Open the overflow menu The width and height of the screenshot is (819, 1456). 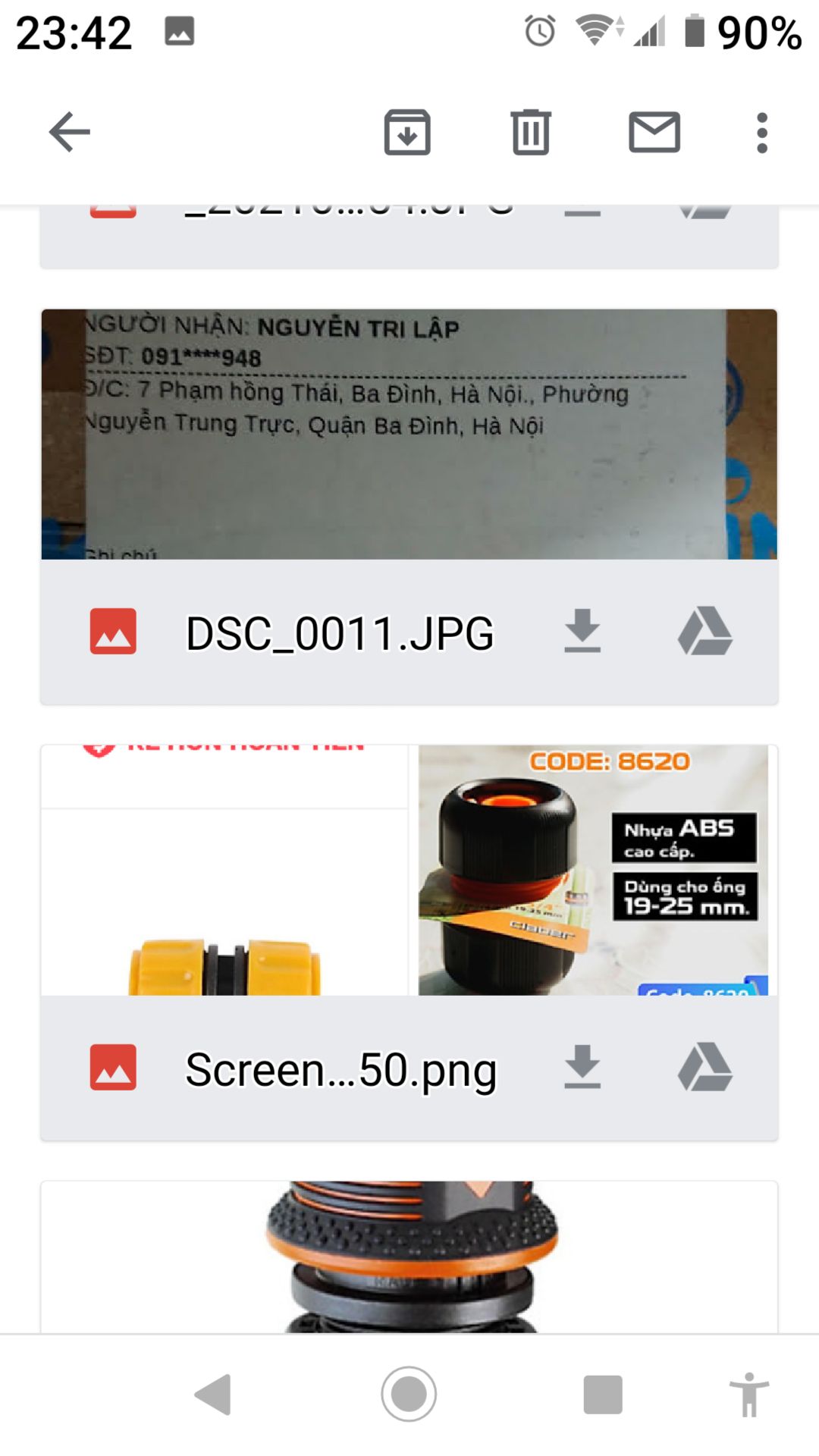pyautogui.click(x=762, y=133)
